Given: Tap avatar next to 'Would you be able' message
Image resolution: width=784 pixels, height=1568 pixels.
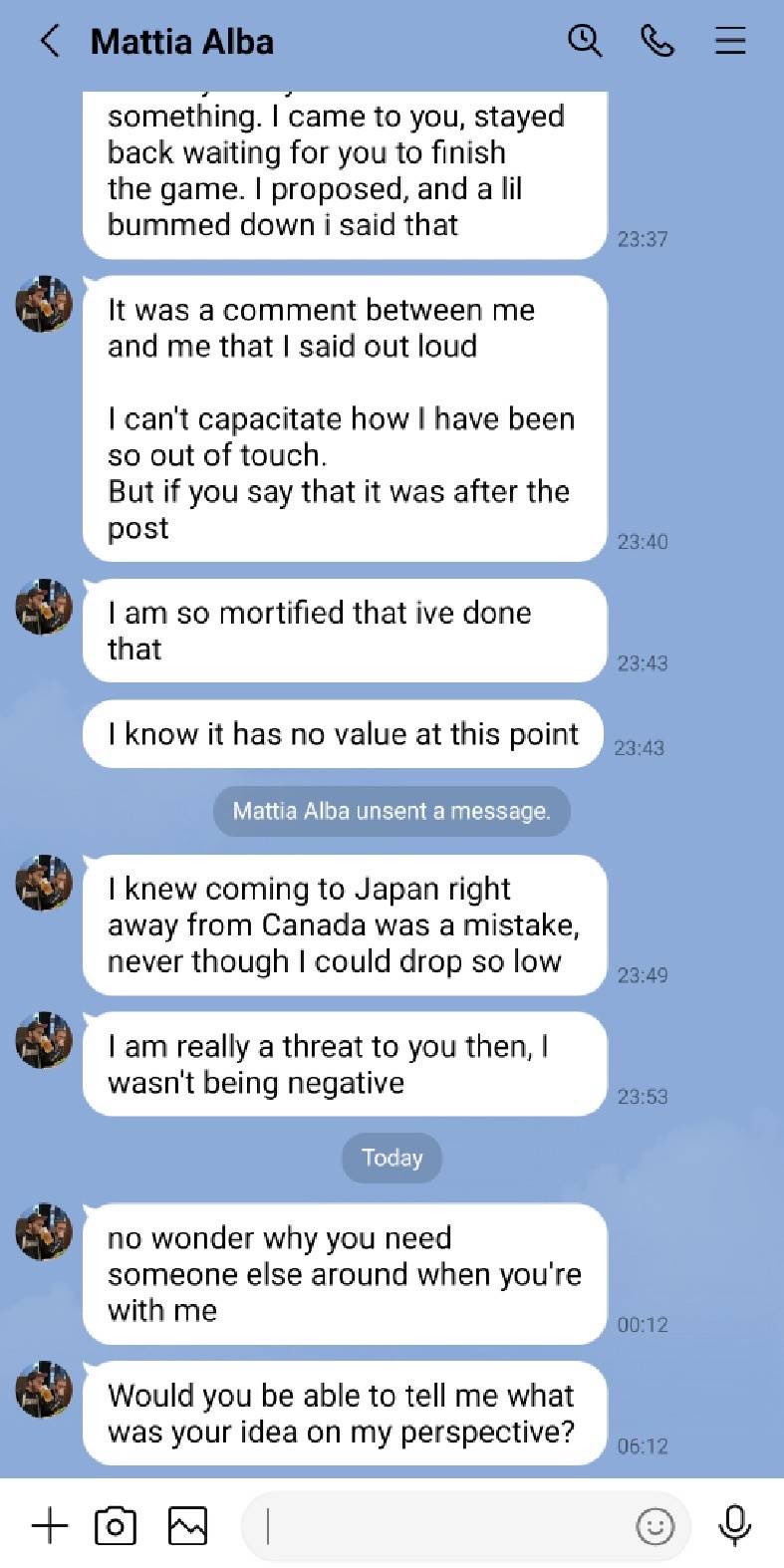Looking at the screenshot, I should [44, 1389].
